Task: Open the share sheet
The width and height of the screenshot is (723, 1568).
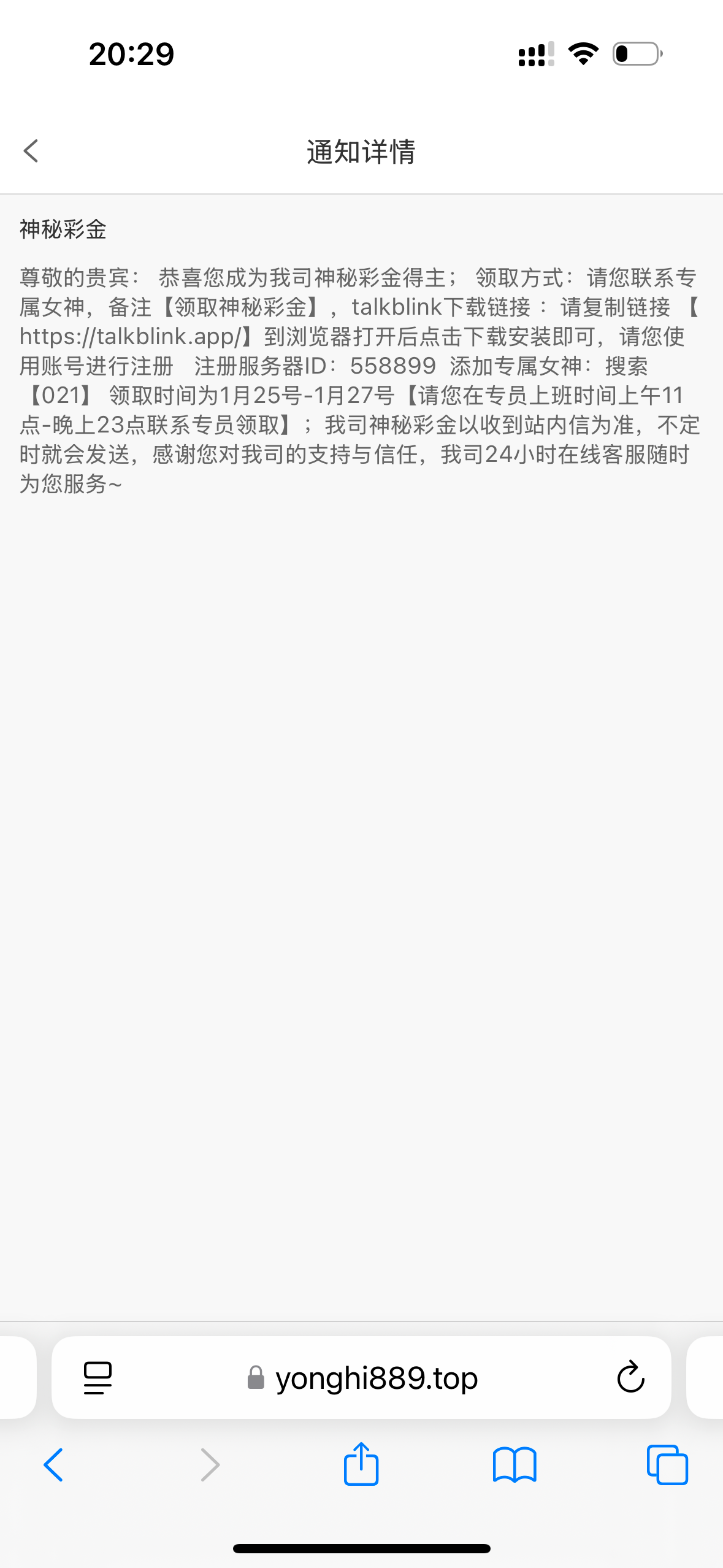Action: [x=361, y=1464]
